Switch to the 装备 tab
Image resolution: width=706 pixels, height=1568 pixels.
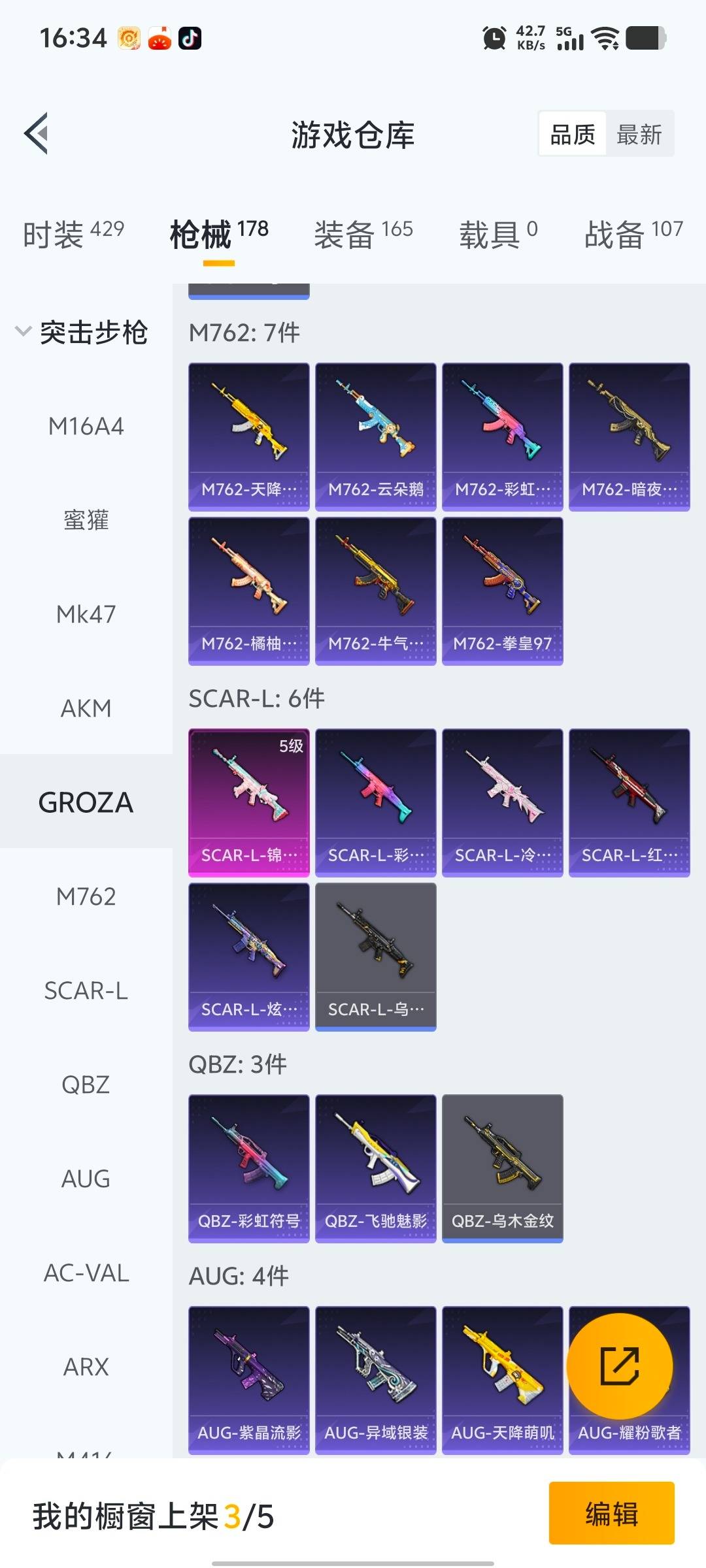pyautogui.click(x=363, y=234)
